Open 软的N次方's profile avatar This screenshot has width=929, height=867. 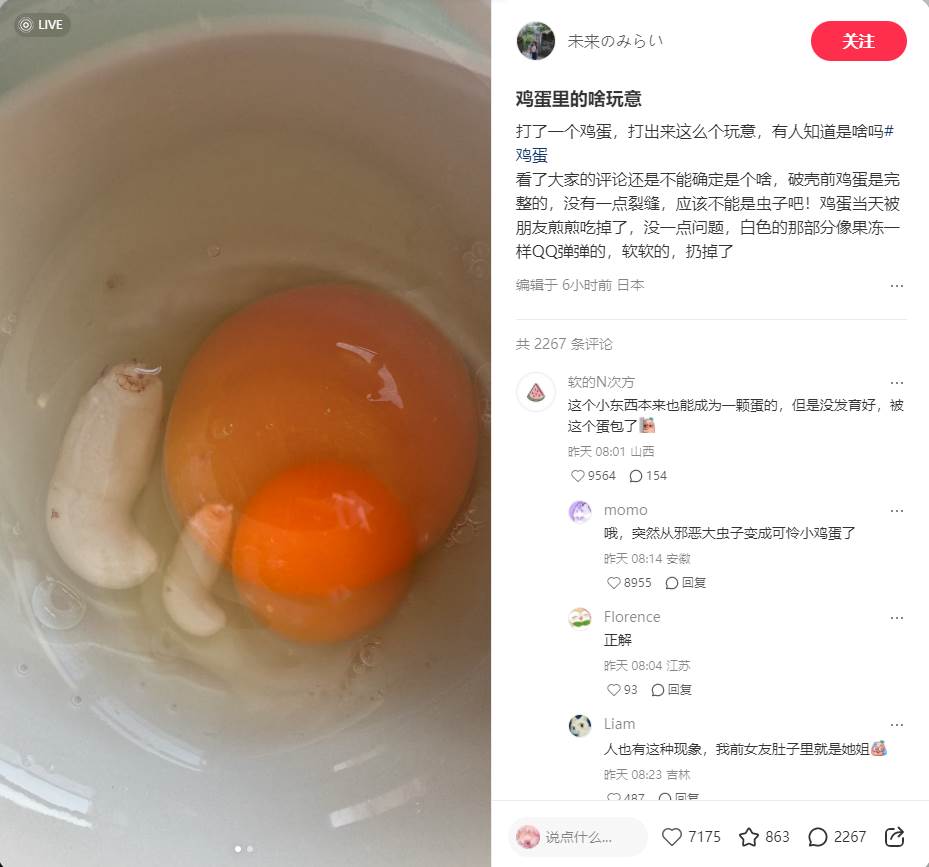[535, 392]
